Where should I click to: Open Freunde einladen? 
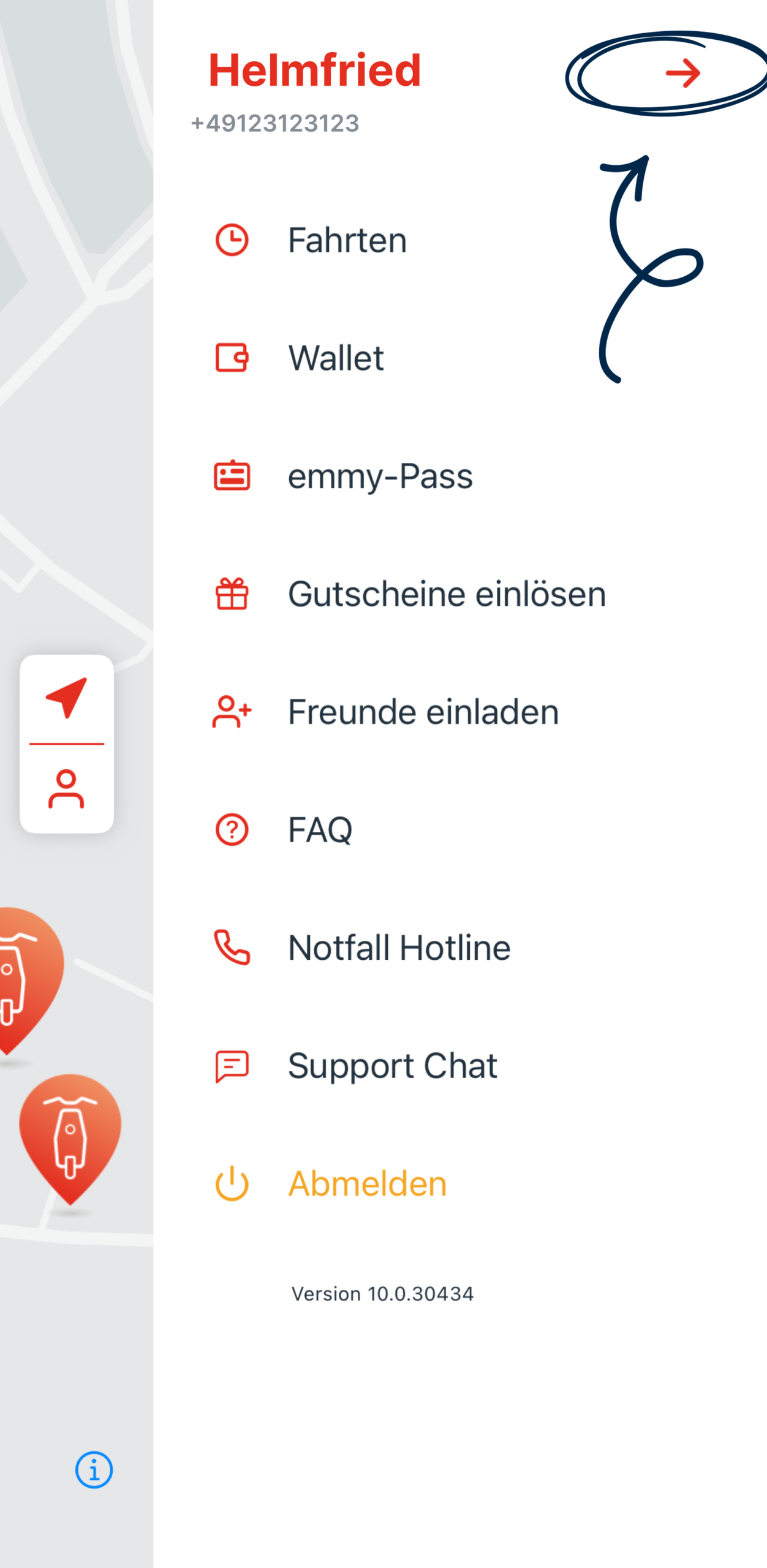(x=423, y=712)
